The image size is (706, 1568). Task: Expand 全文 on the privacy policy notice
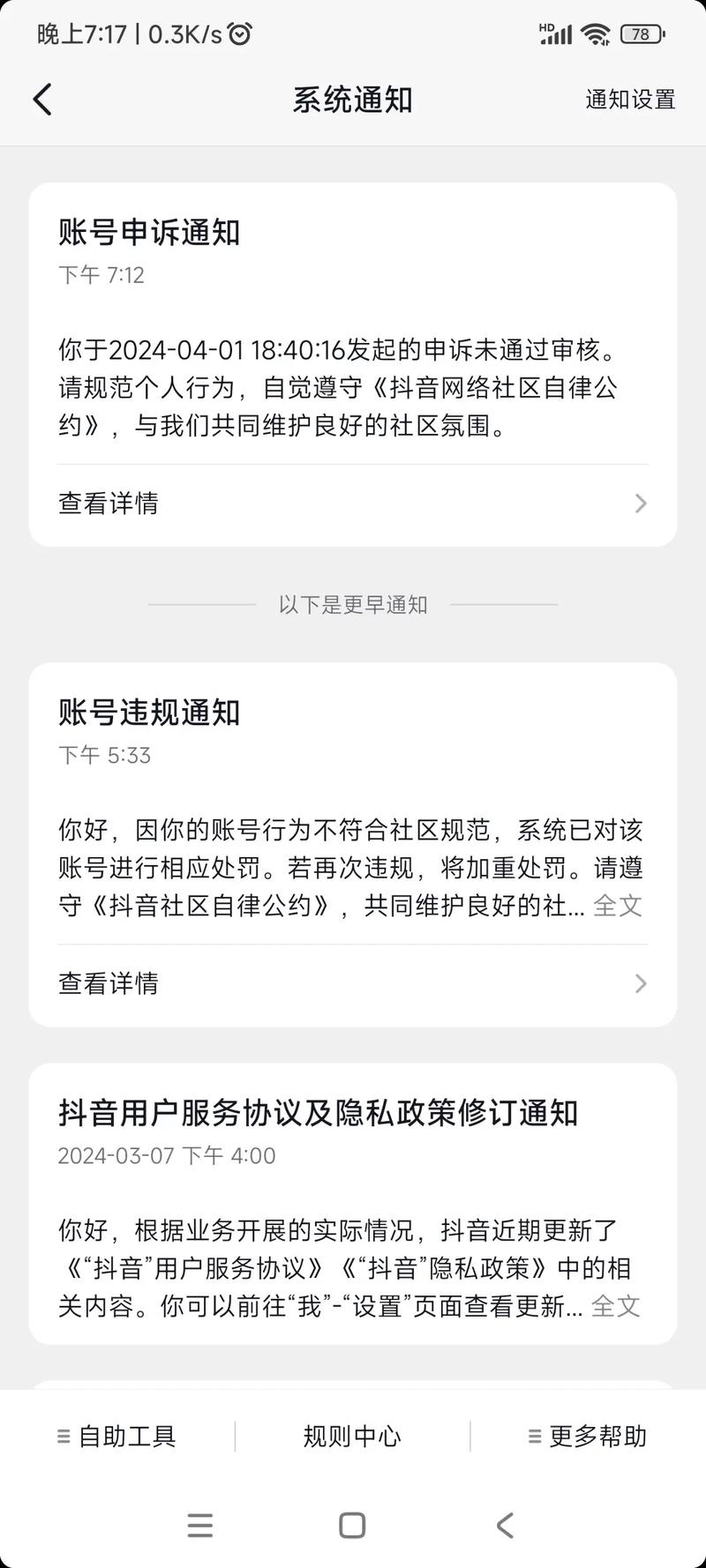[618, 1307]
